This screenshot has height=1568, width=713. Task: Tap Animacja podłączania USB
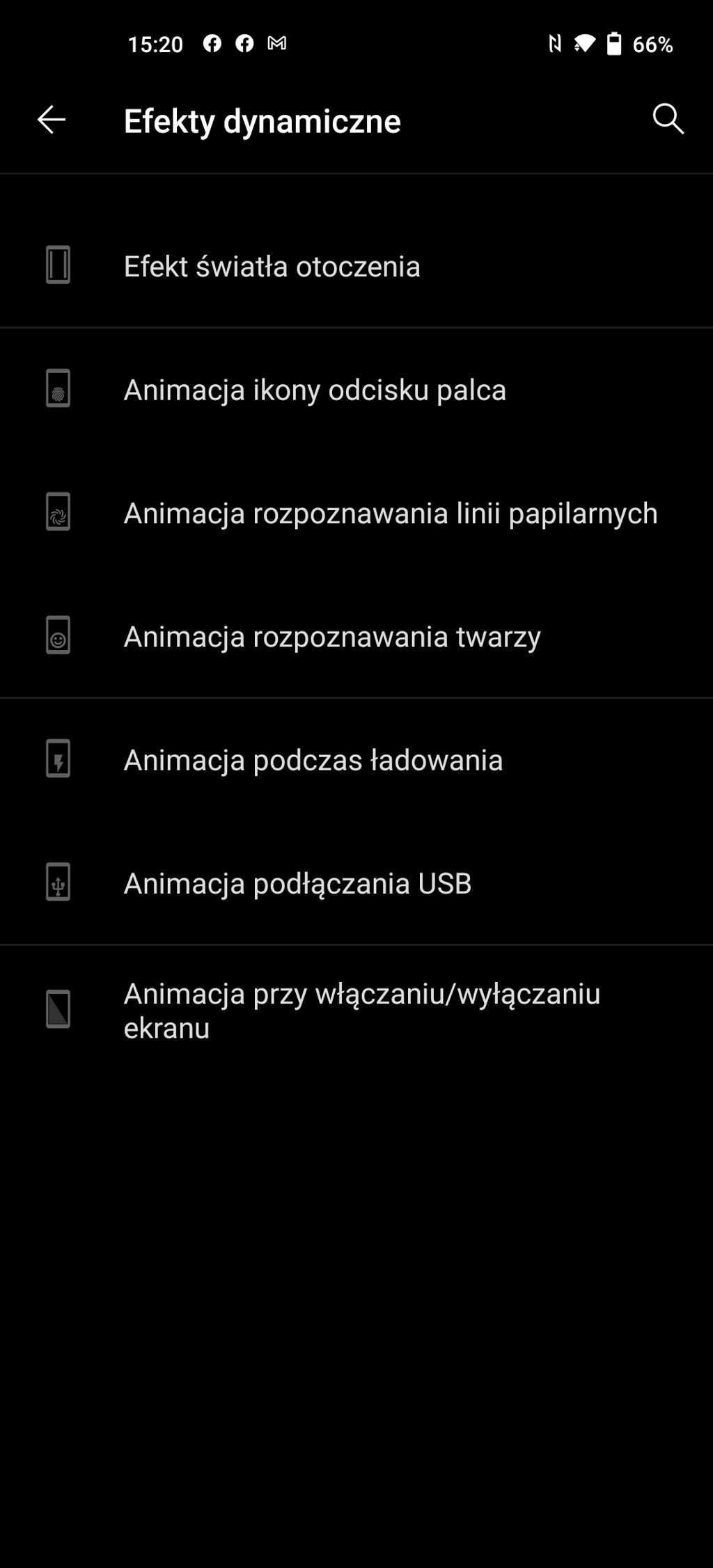356,882
